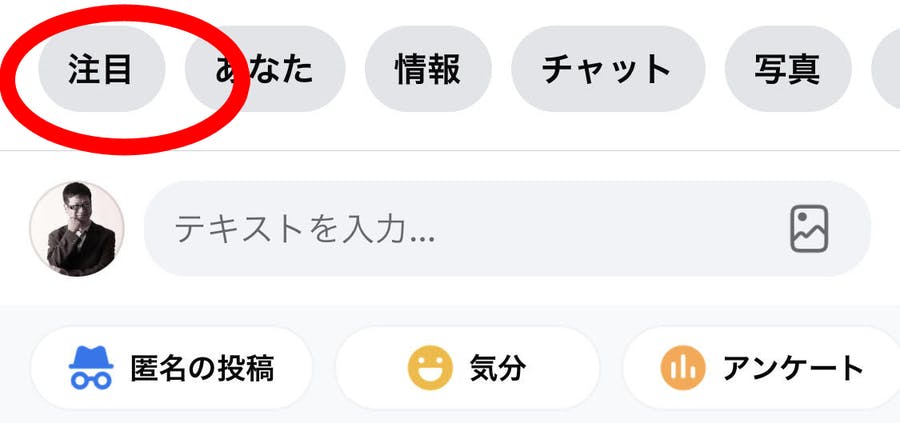The image size is (900, 423).
Task: Switch to the 注目 tab
Action: (x=101, y=69)
